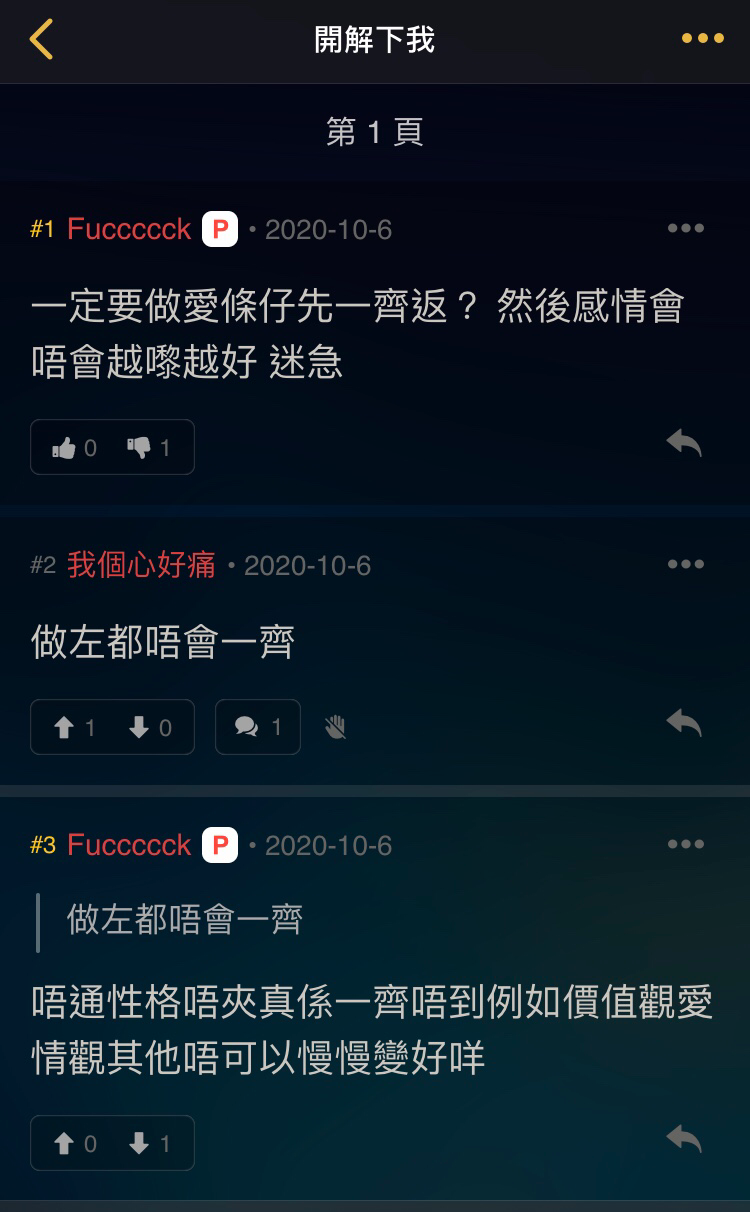750x1212 pixels.
Task: Downvote post #2
Action: (150, 728)
